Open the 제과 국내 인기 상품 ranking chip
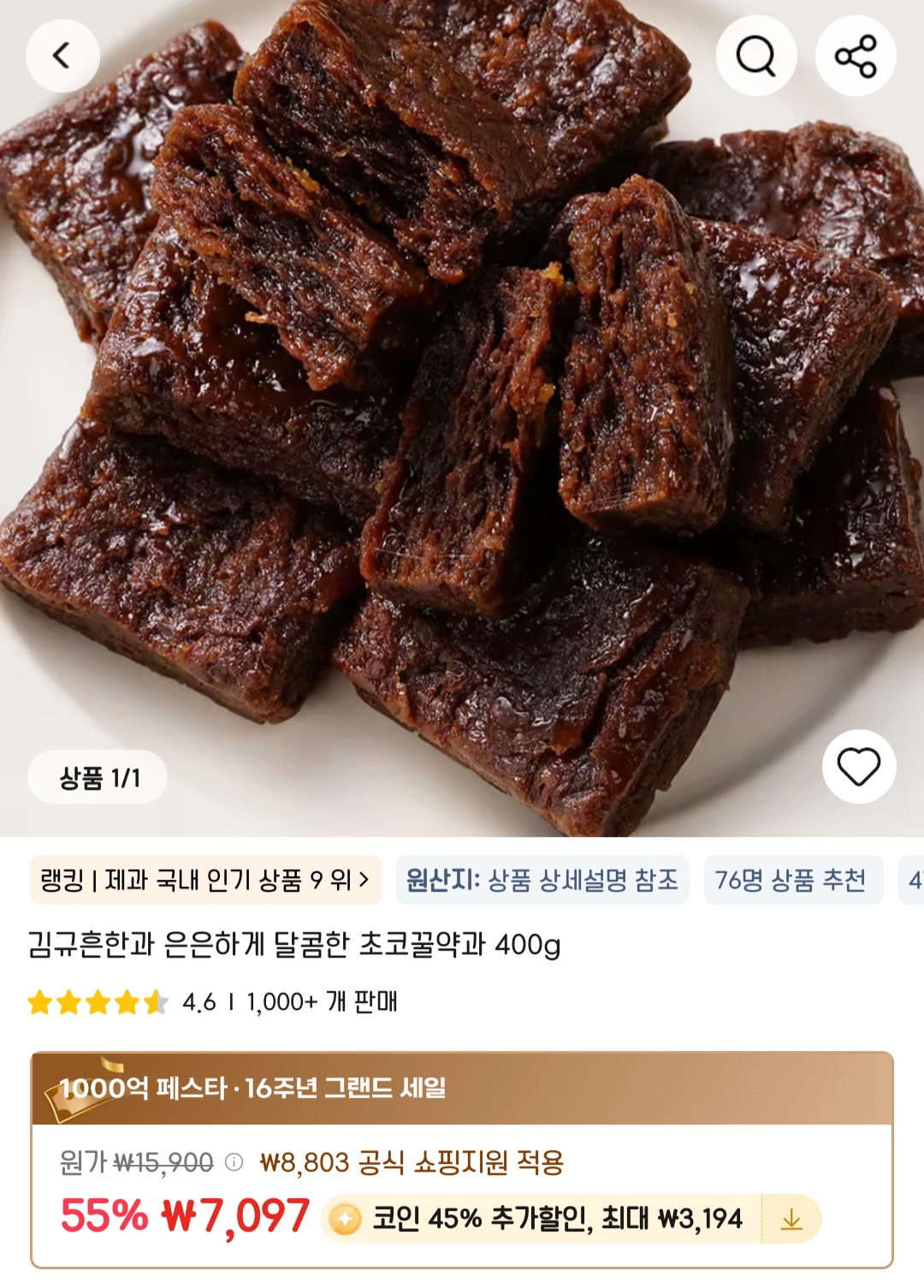This screenshot has height=1288, width=924. 204,880
